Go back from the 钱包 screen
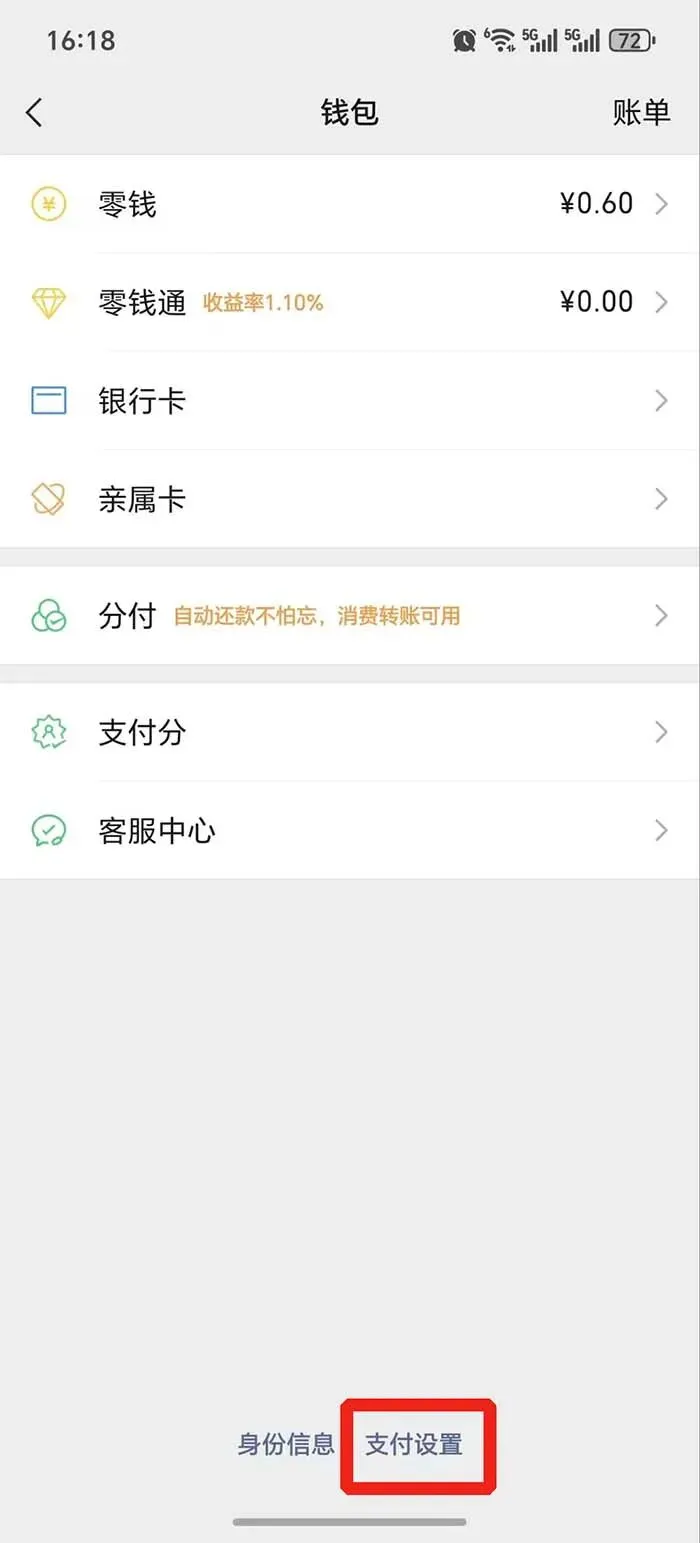 (x=35, y=112)
